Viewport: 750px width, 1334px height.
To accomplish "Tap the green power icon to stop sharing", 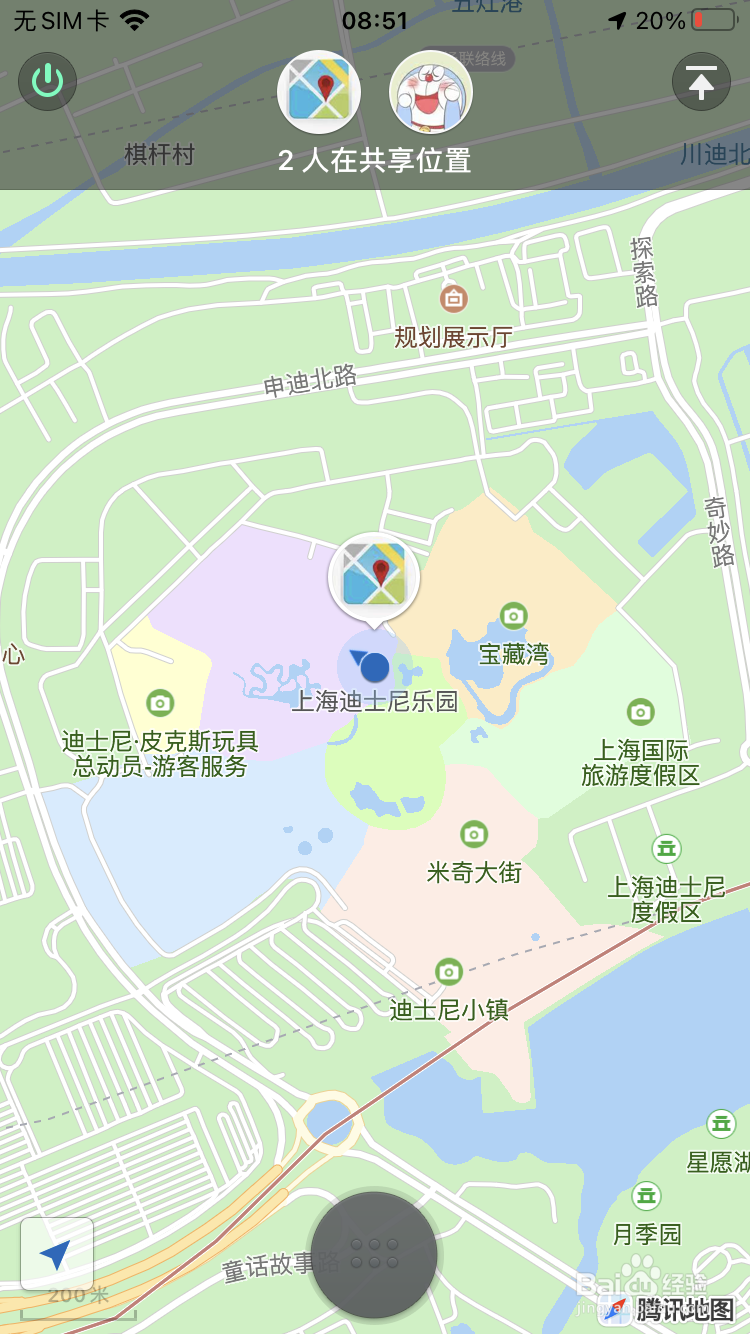I will pyautogui.click(x=47, y=82).
